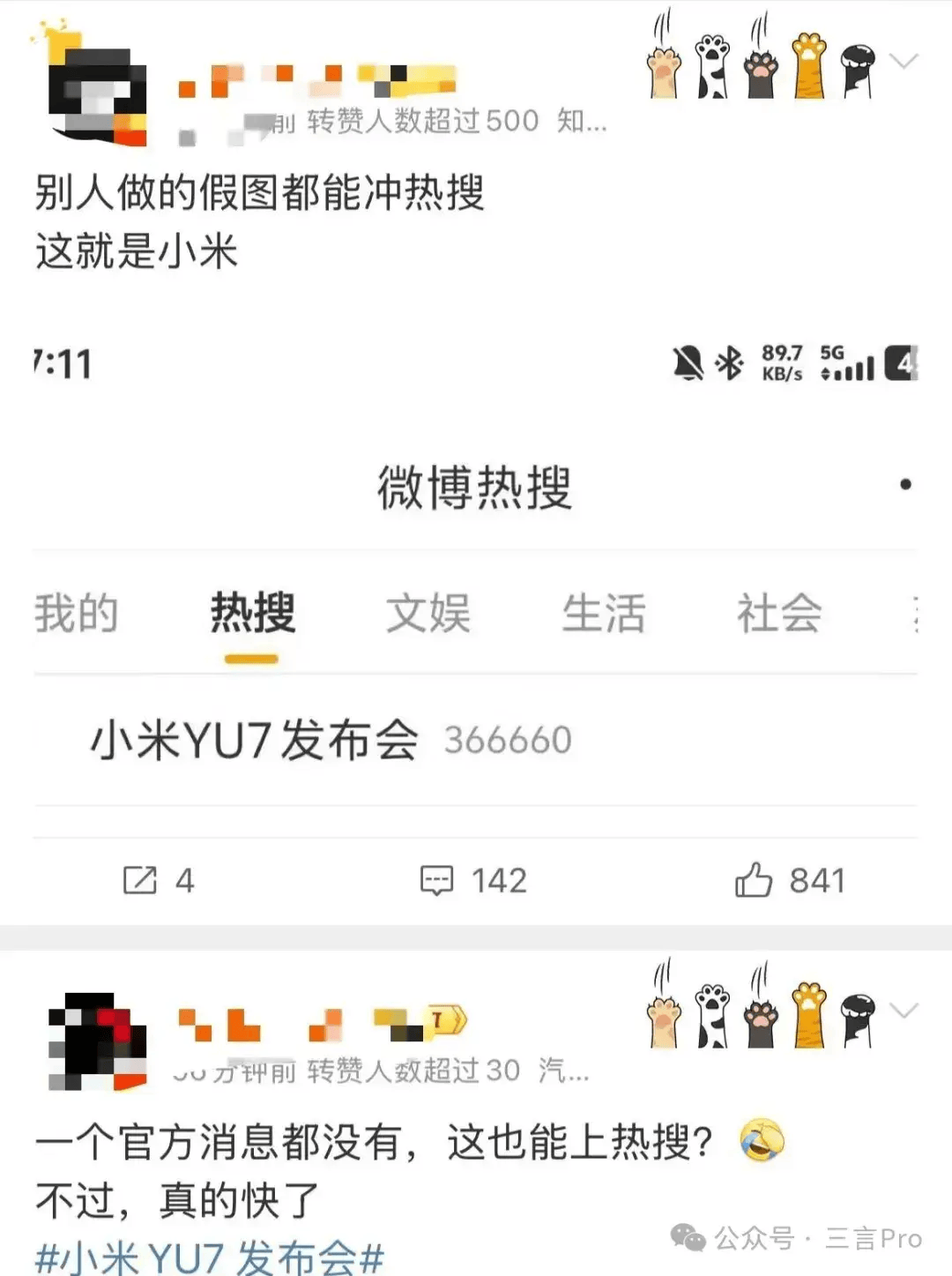Open the 142 comments on the first post
952x1276 pixels.
click(x=473, y=880)
